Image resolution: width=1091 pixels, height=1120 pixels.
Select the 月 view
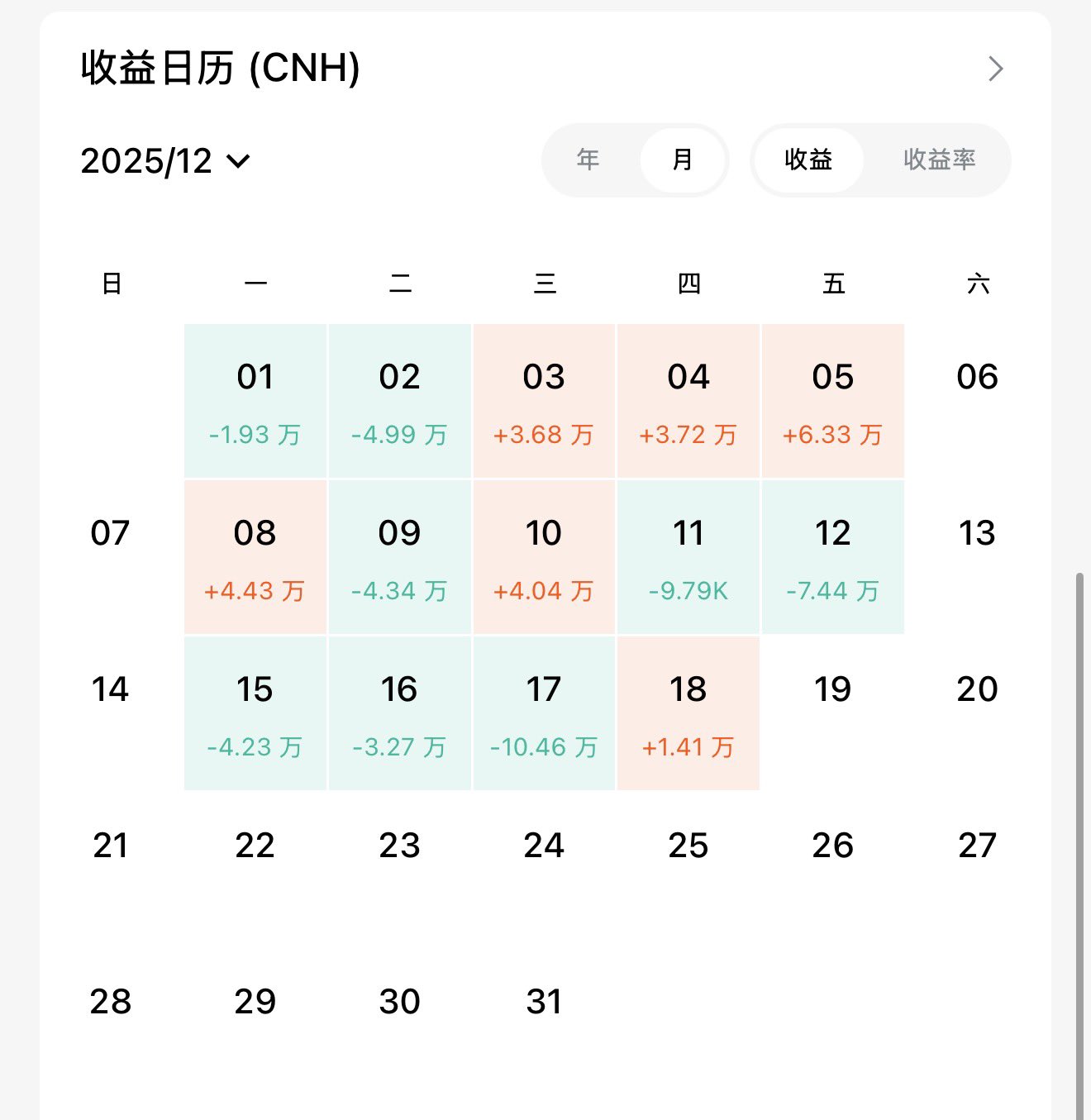click(x=683, y=160)
